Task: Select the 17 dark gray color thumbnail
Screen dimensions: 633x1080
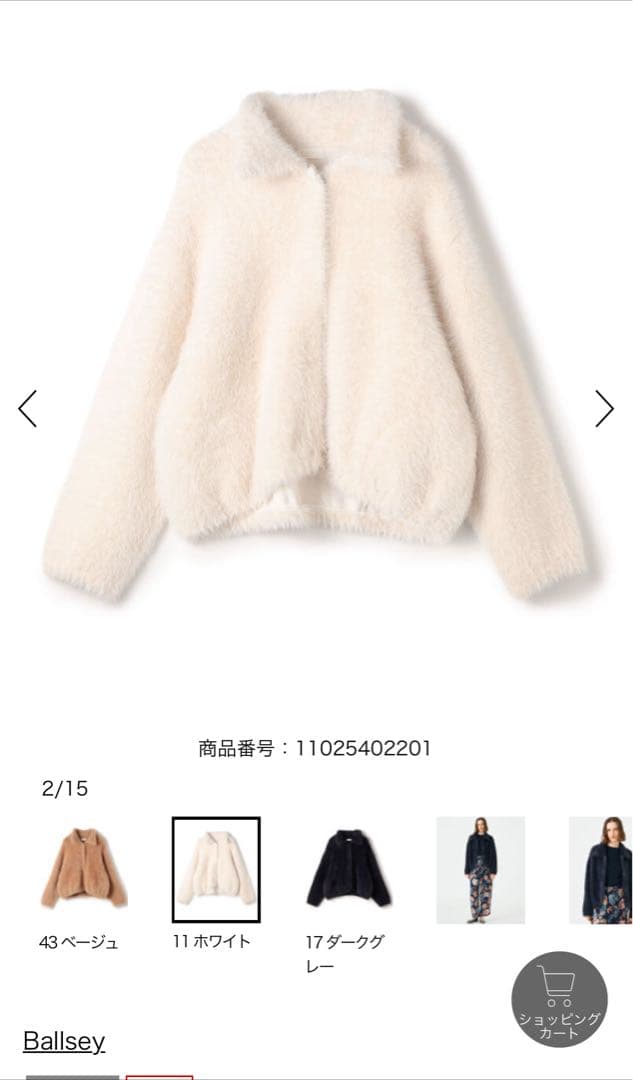Action: [348, 868]
